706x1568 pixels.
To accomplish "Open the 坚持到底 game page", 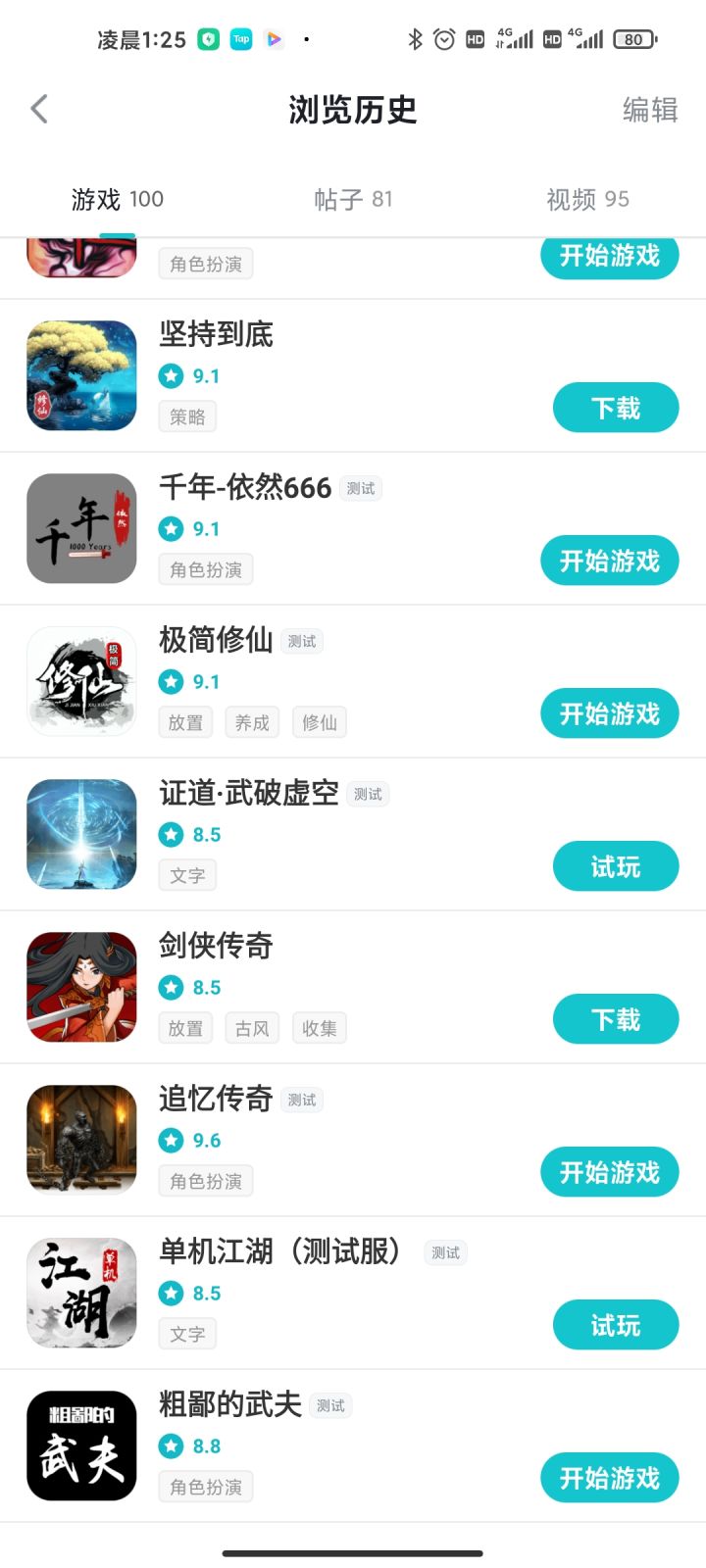I will click(x=217, y=334).
